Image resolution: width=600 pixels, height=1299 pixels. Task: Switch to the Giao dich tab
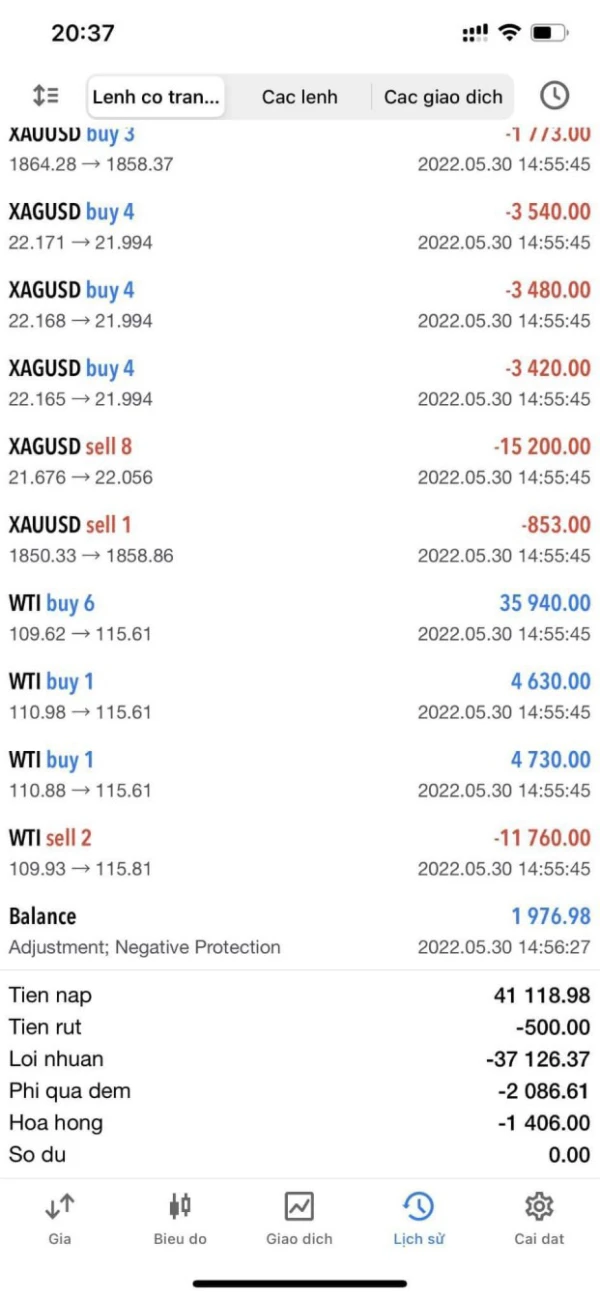299,1218
